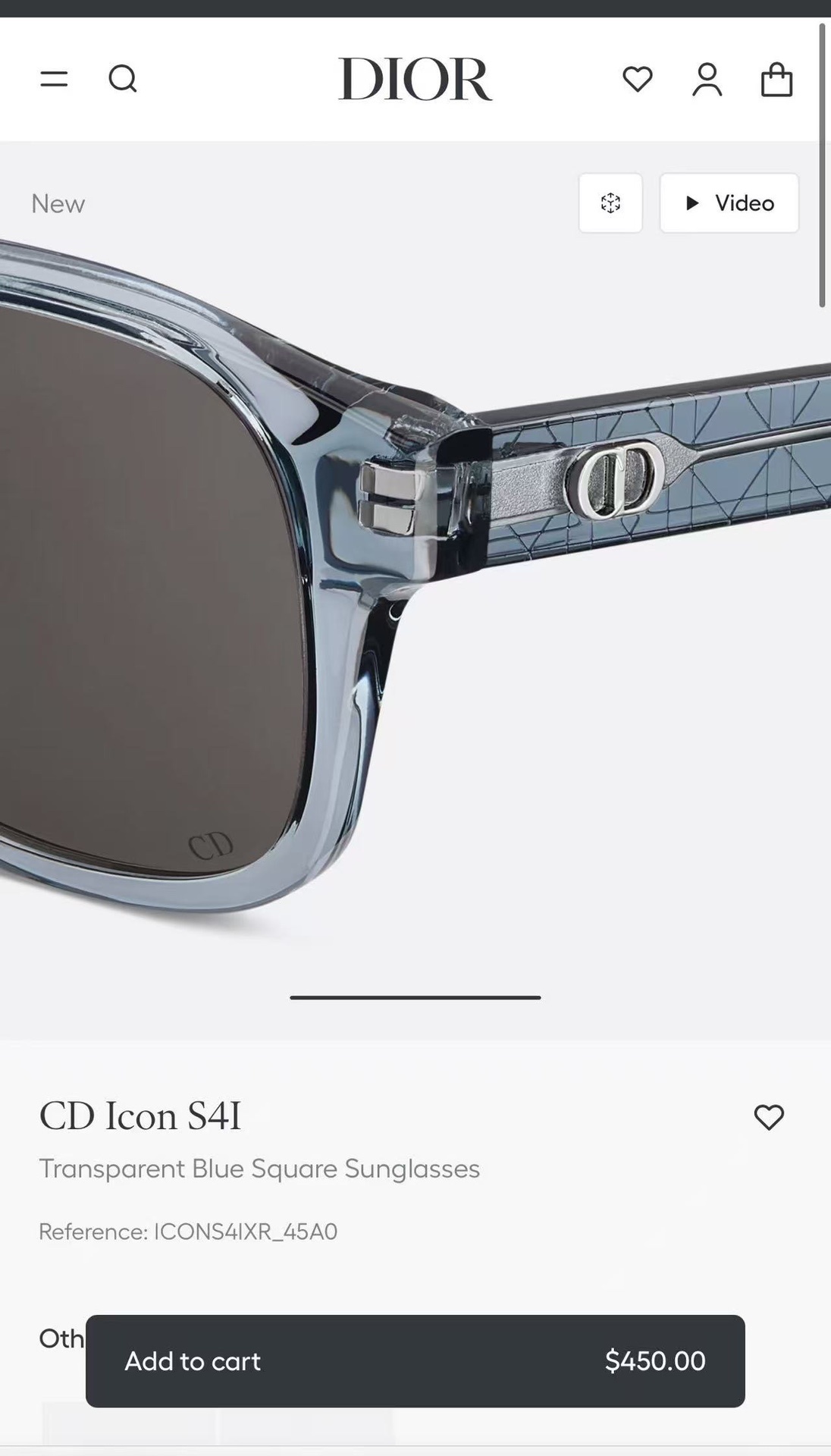Click the Transparent Blue Square Sunglasses link
The height and width of the screenshot is (1456, 831).
click(259, 1169)
